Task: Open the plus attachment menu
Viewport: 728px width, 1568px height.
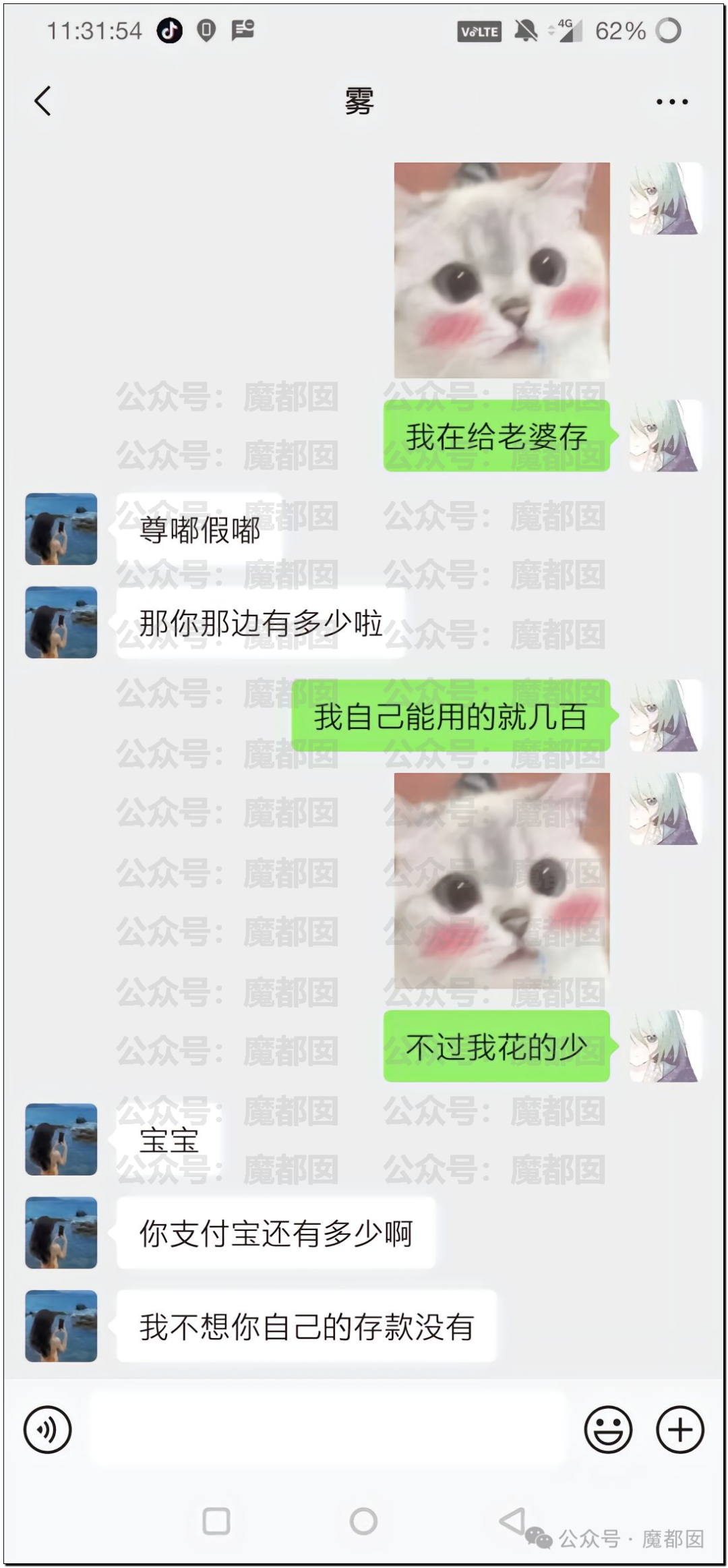Action: coord(679,1429)
